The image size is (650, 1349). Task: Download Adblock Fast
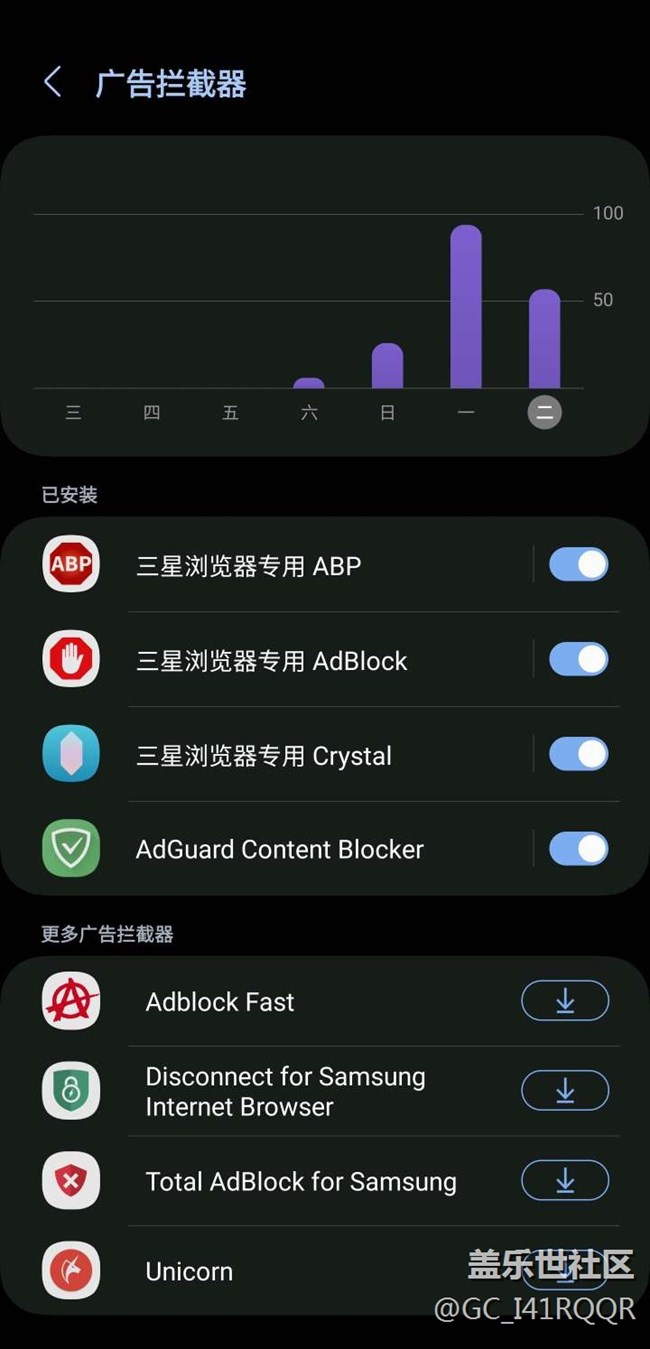pos(565,1001)
